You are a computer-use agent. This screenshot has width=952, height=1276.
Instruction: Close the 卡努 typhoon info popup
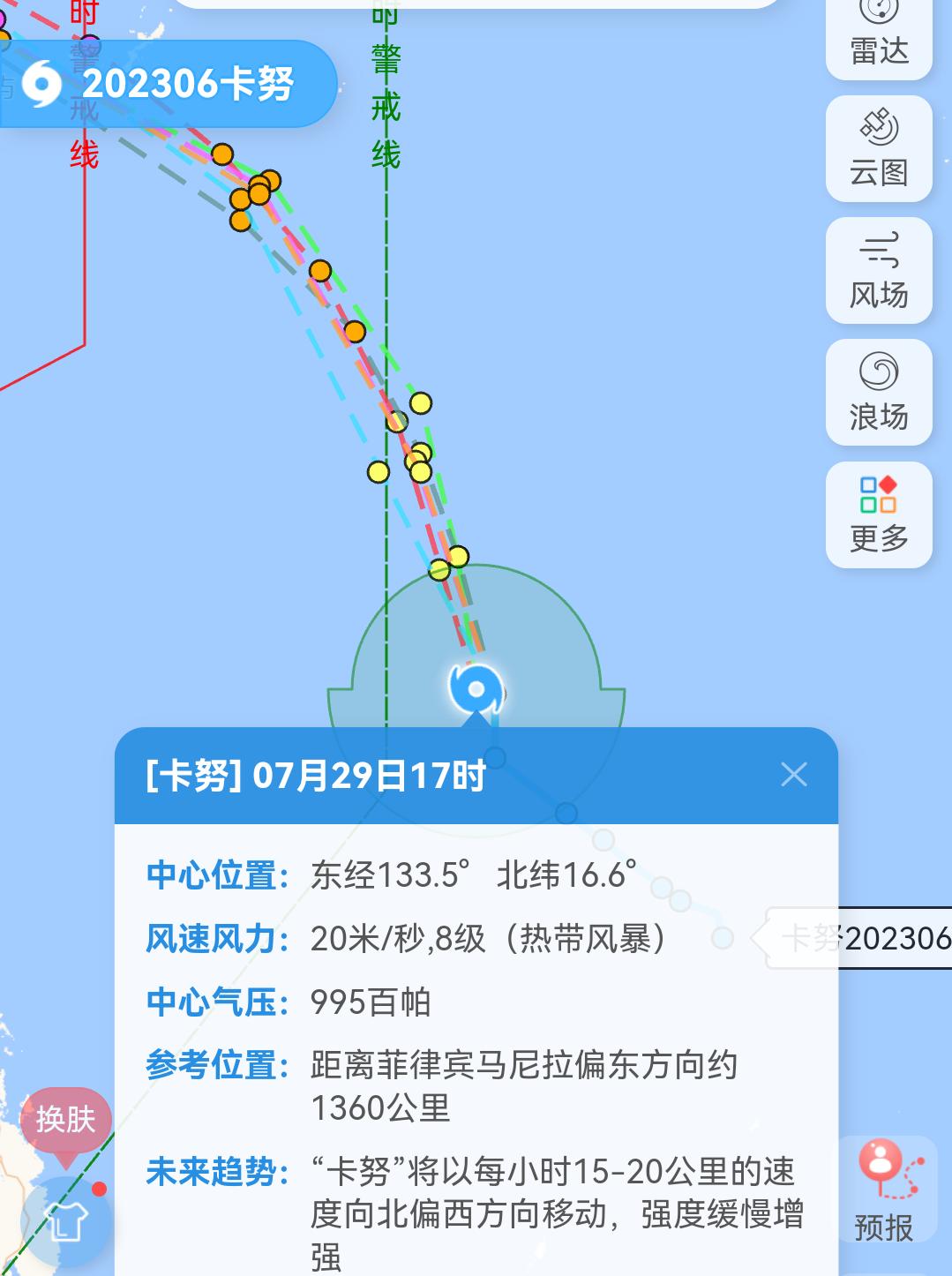tap(793, 775)
